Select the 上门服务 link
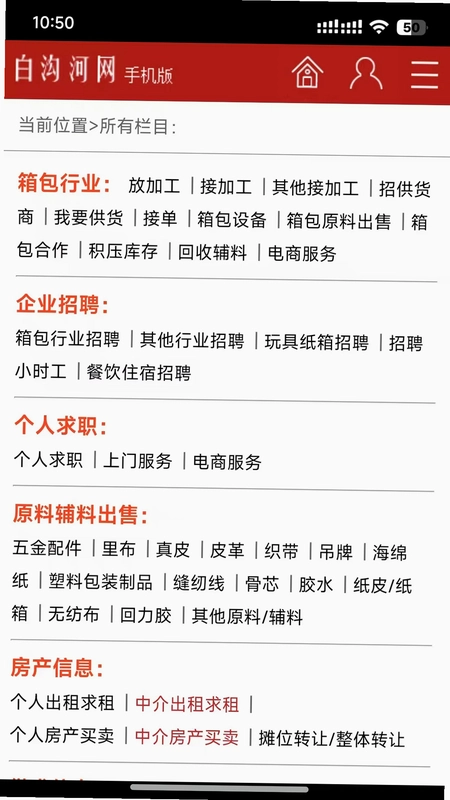 pos(138,461)
